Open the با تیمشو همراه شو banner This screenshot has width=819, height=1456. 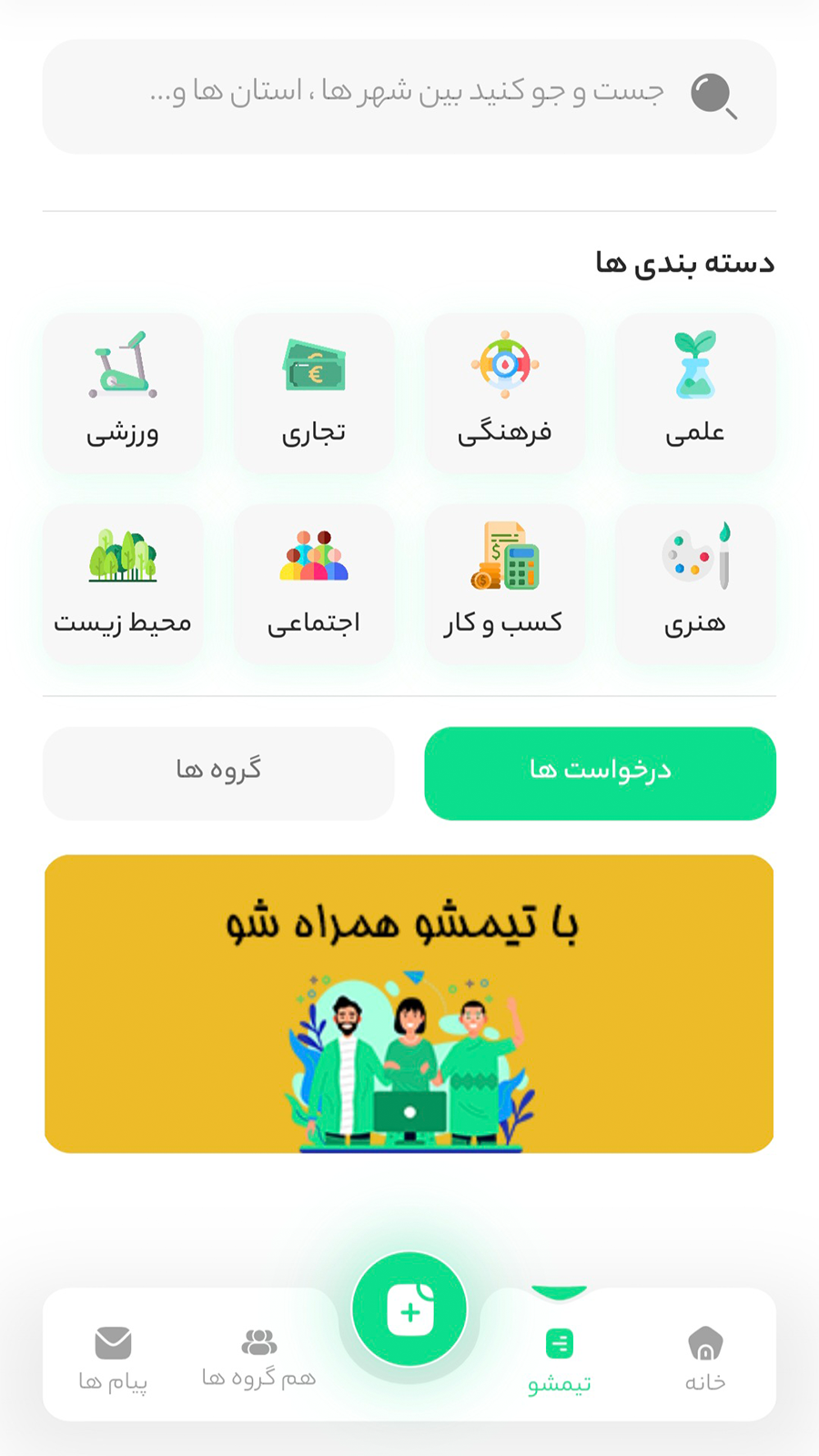[409, 1003]
